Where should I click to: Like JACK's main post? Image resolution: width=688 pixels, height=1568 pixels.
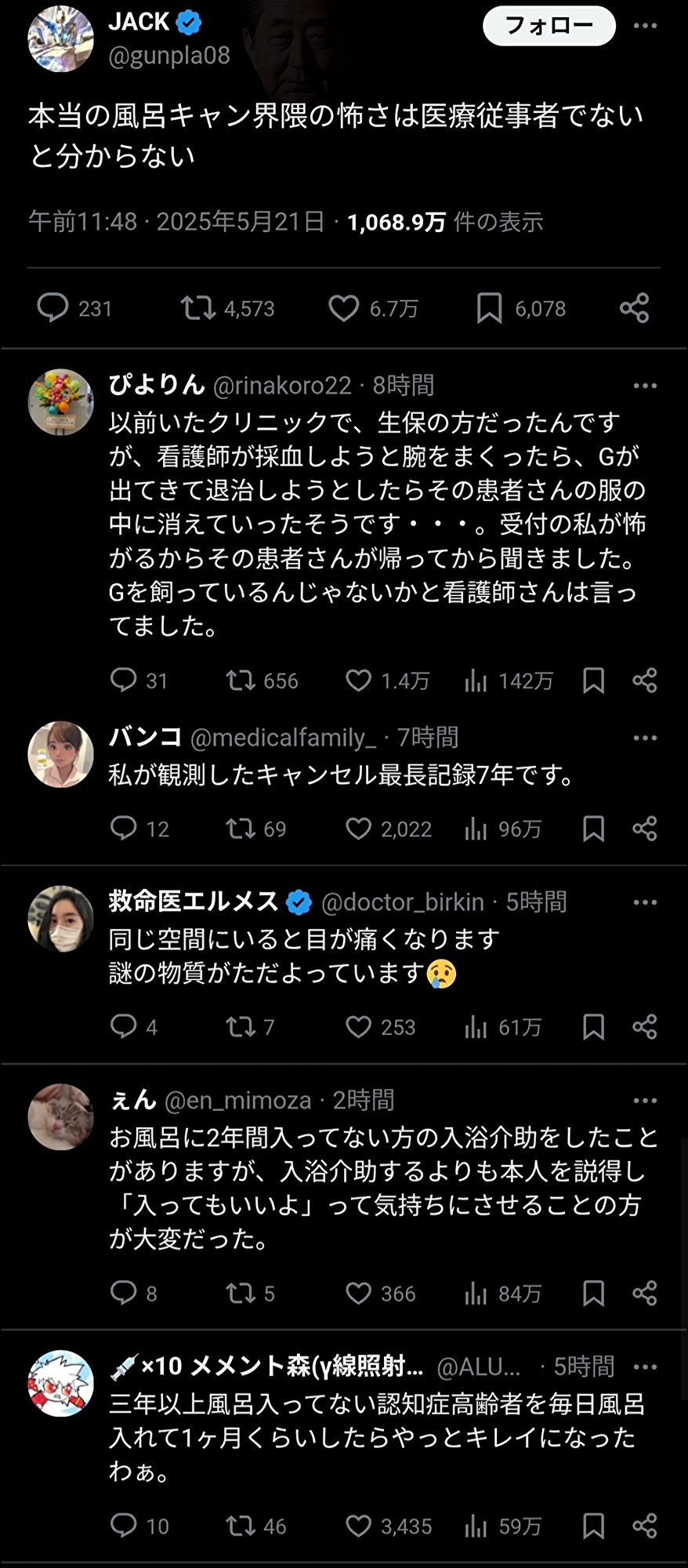click(343, 308)
